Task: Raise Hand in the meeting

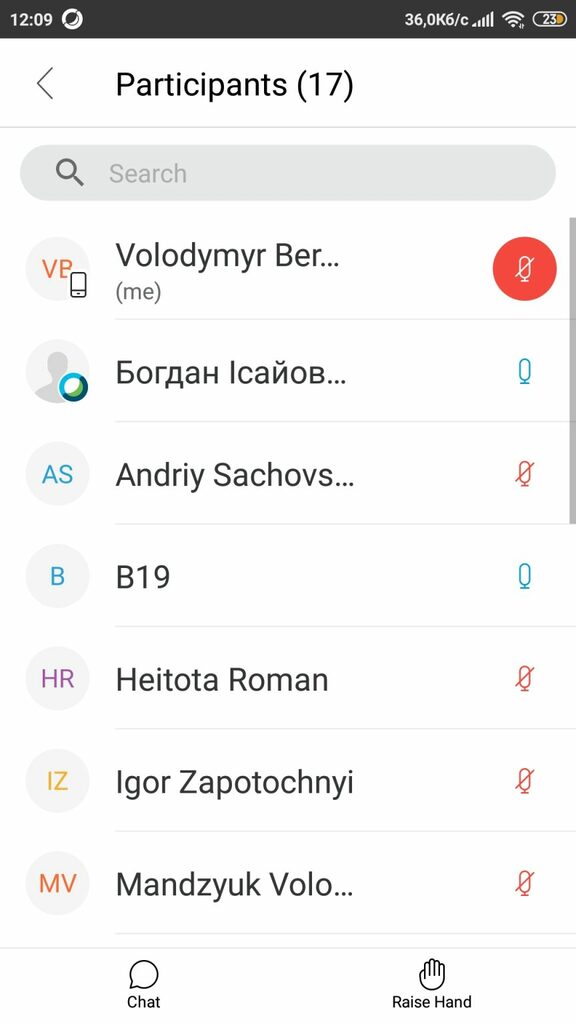Action: (432, 985)
